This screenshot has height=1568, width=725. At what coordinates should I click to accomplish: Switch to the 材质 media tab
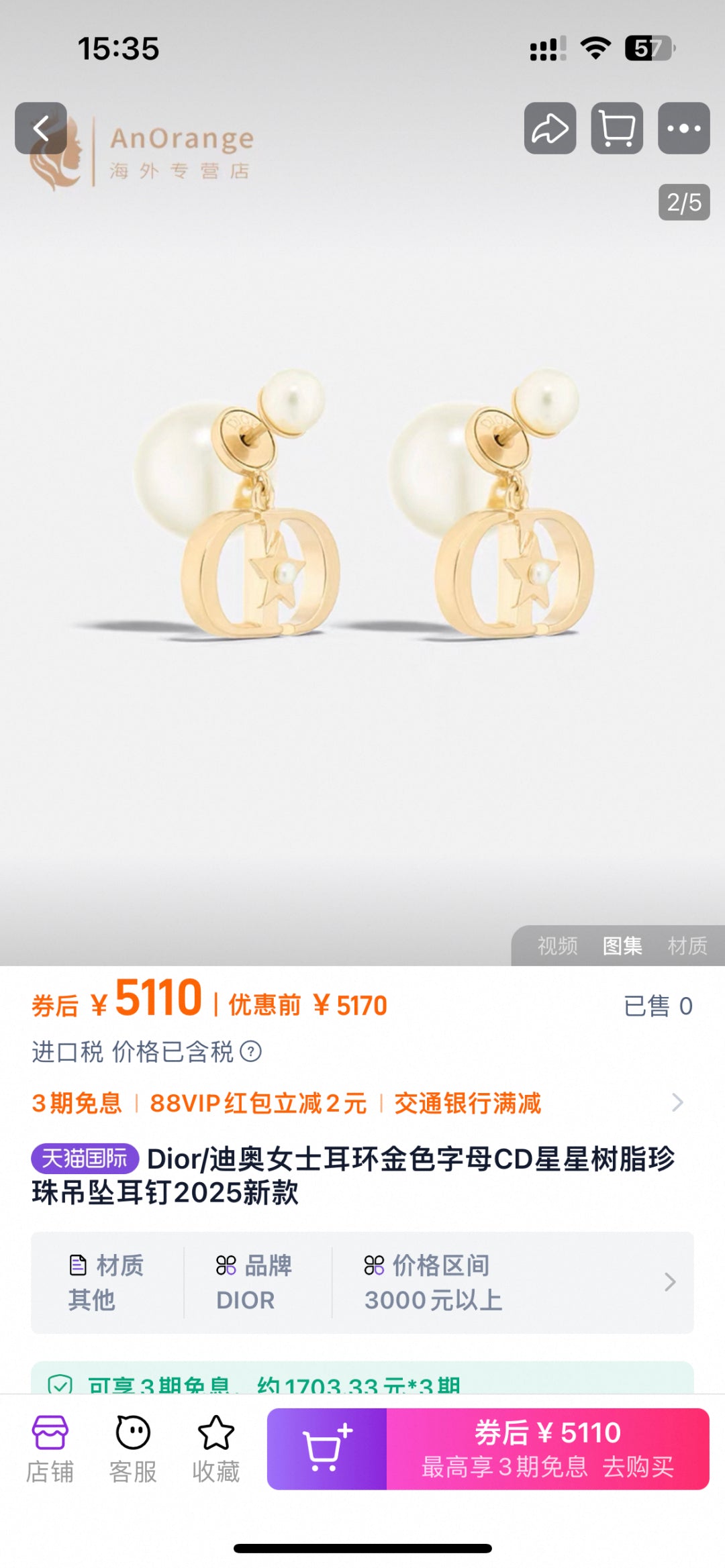687,945
